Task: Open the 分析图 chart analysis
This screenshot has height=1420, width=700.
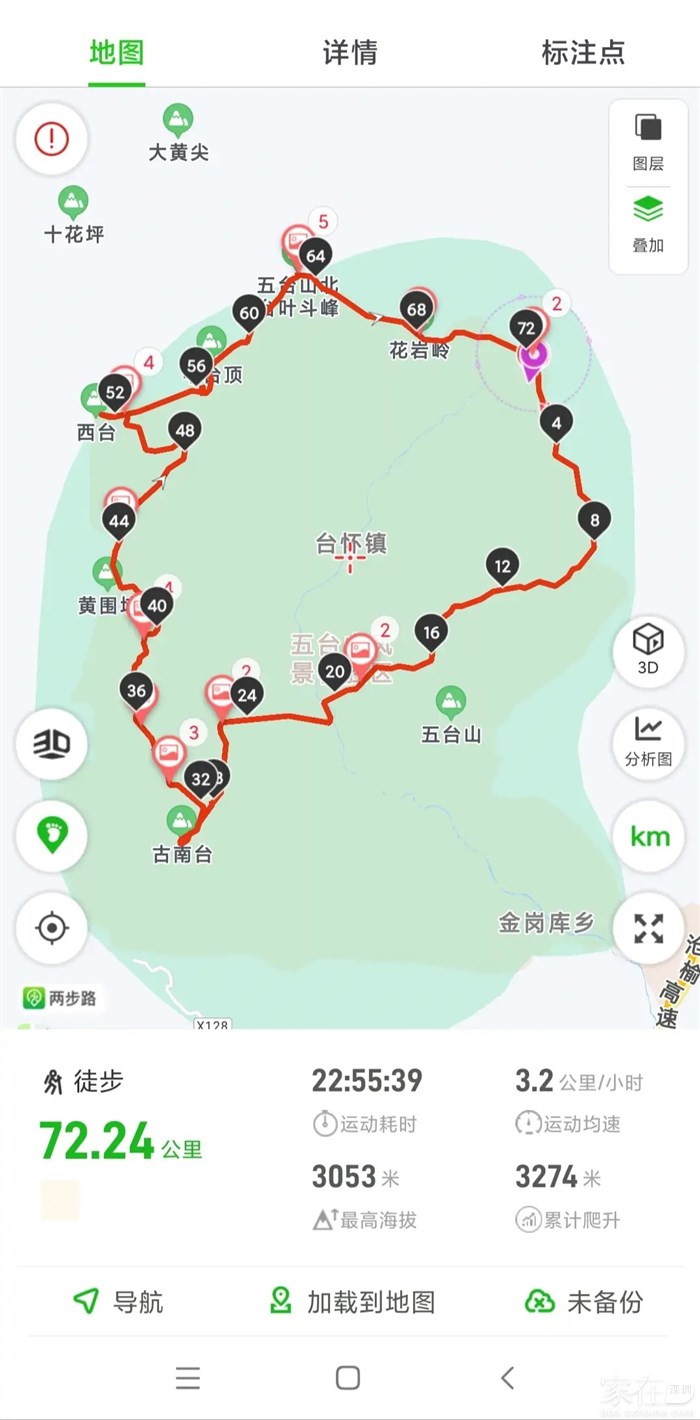Action: click(648, 740)
